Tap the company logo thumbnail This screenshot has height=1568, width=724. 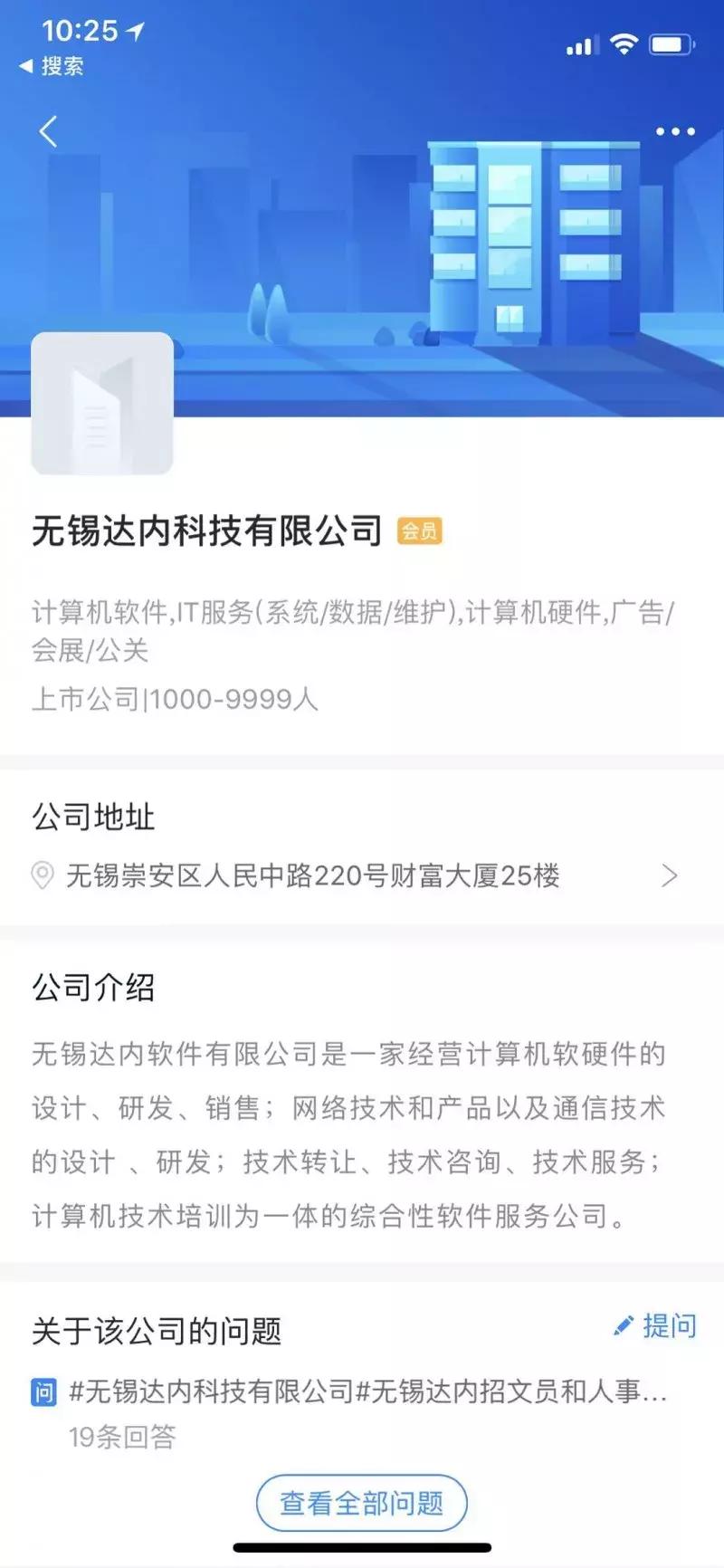tap(102, 401)
